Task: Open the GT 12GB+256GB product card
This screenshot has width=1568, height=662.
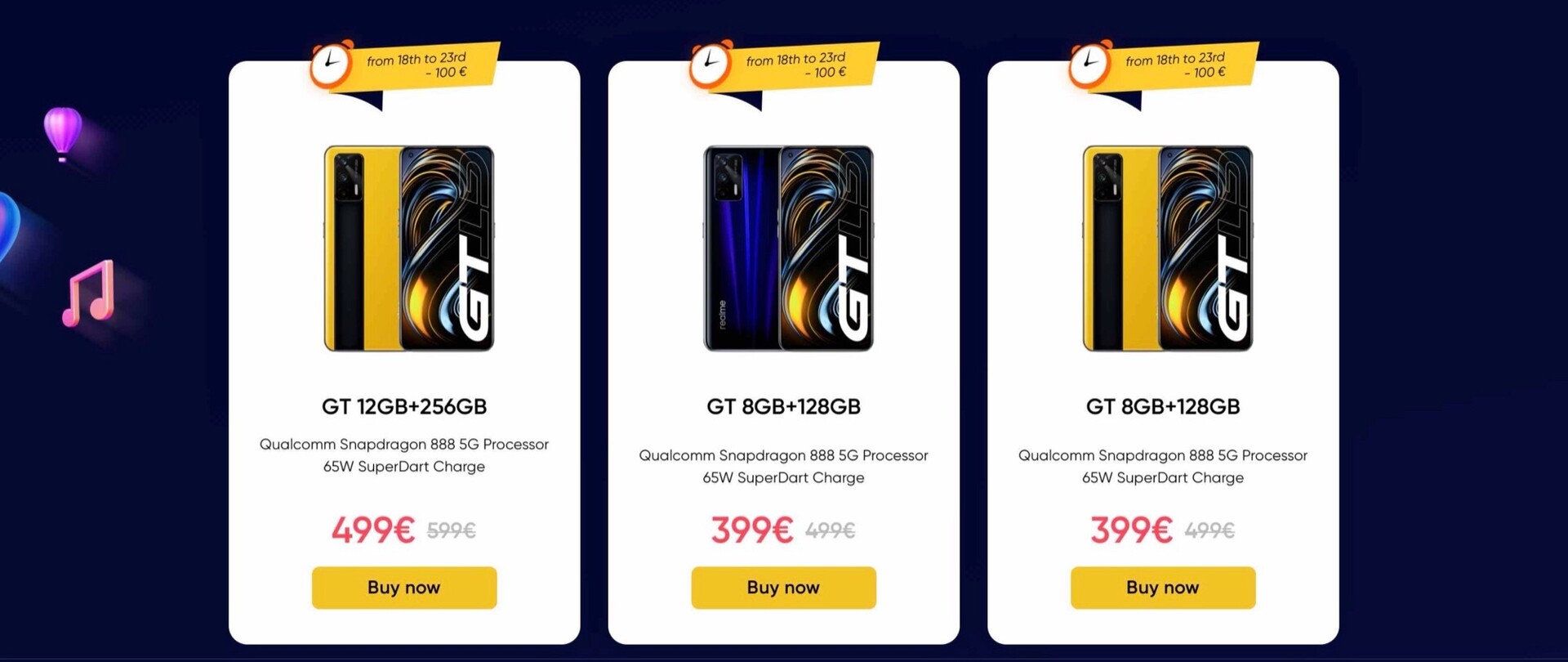Action: 404,406
